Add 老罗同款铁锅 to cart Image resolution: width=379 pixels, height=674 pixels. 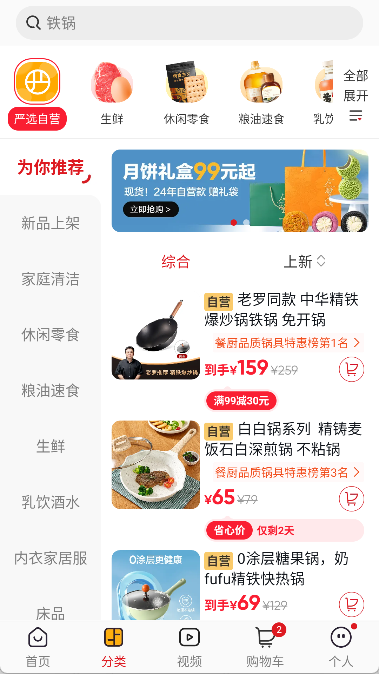pyautogui.click(x=351, y=370)
